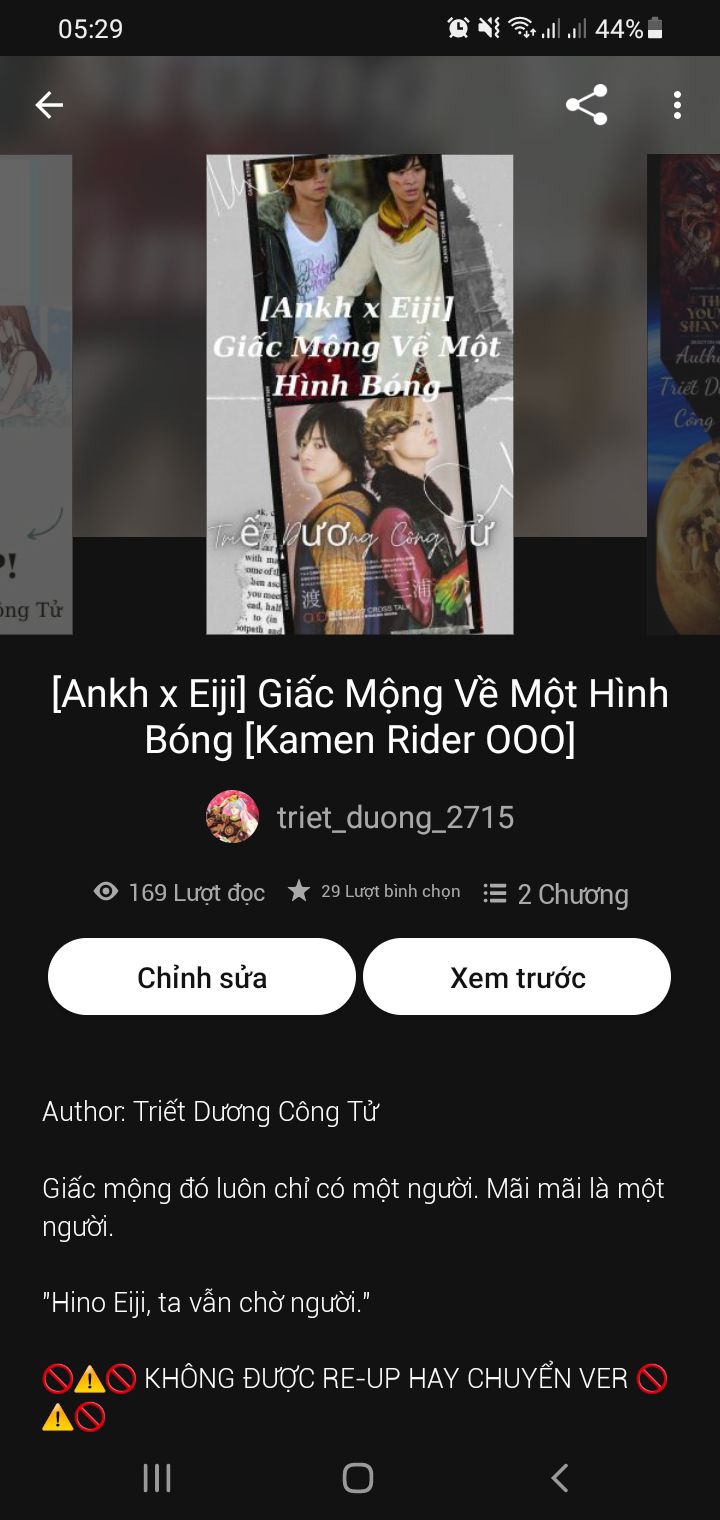This screenshot has height=1520, width=720.
Task: Share this story
Action: coord(586,105)
